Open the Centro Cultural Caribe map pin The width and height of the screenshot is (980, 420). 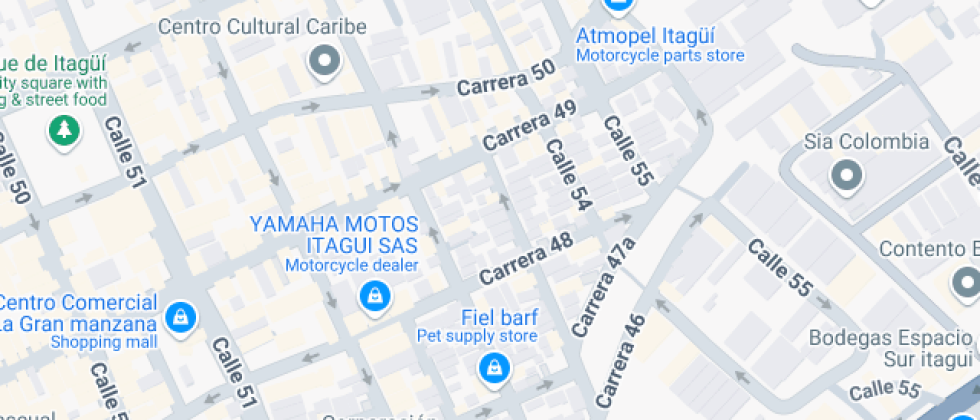(324, 64)
